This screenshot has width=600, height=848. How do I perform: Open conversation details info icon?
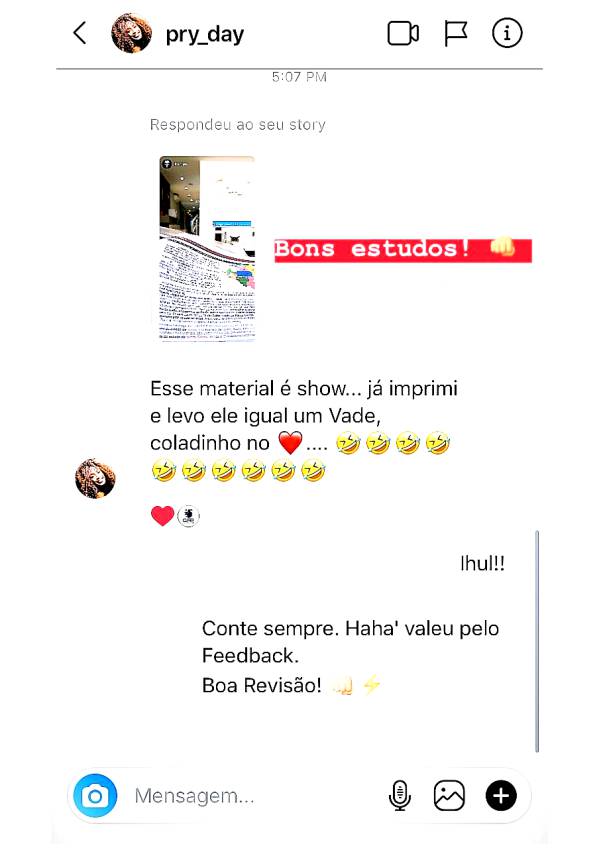(x=508, y=33)
